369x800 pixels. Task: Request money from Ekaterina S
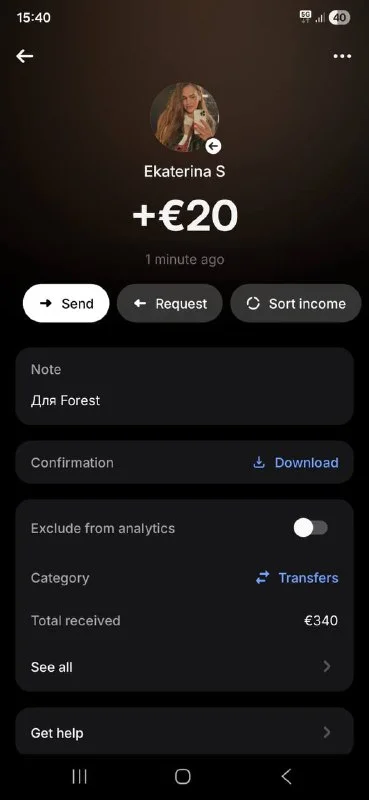[169, 304]
